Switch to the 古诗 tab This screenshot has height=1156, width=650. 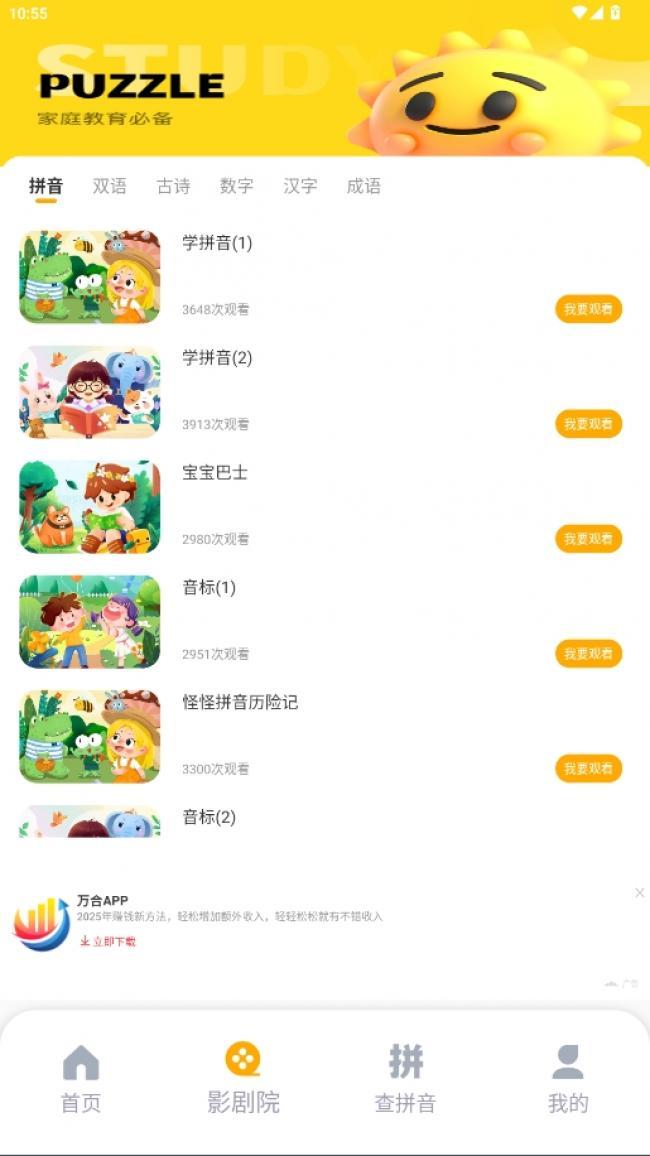[173, 186]
